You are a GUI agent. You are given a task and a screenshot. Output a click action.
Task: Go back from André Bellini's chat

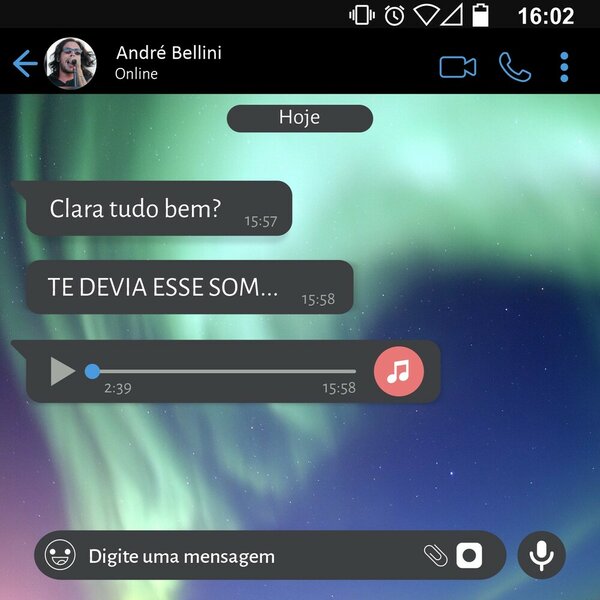(24, 65)
